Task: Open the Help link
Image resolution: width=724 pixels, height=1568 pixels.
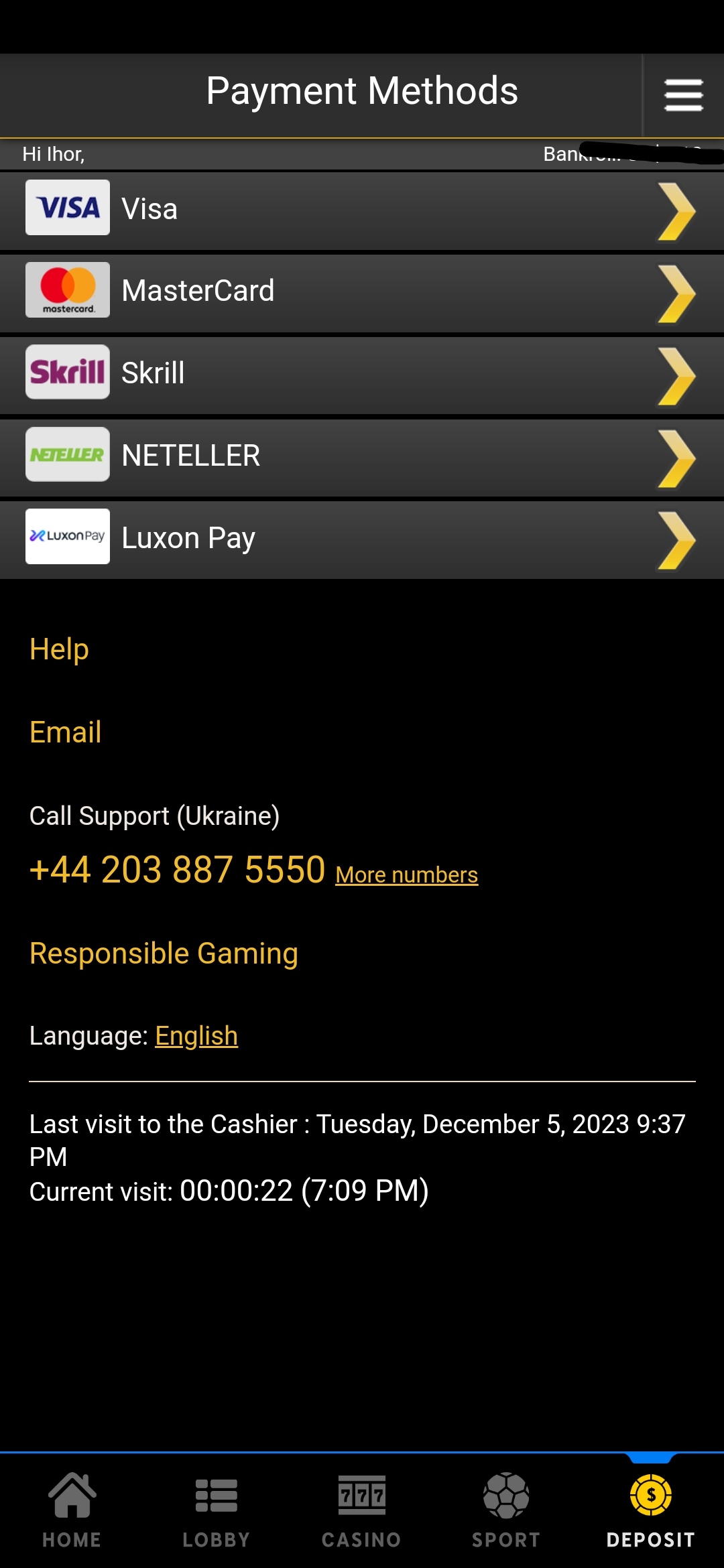Action: 59,649
